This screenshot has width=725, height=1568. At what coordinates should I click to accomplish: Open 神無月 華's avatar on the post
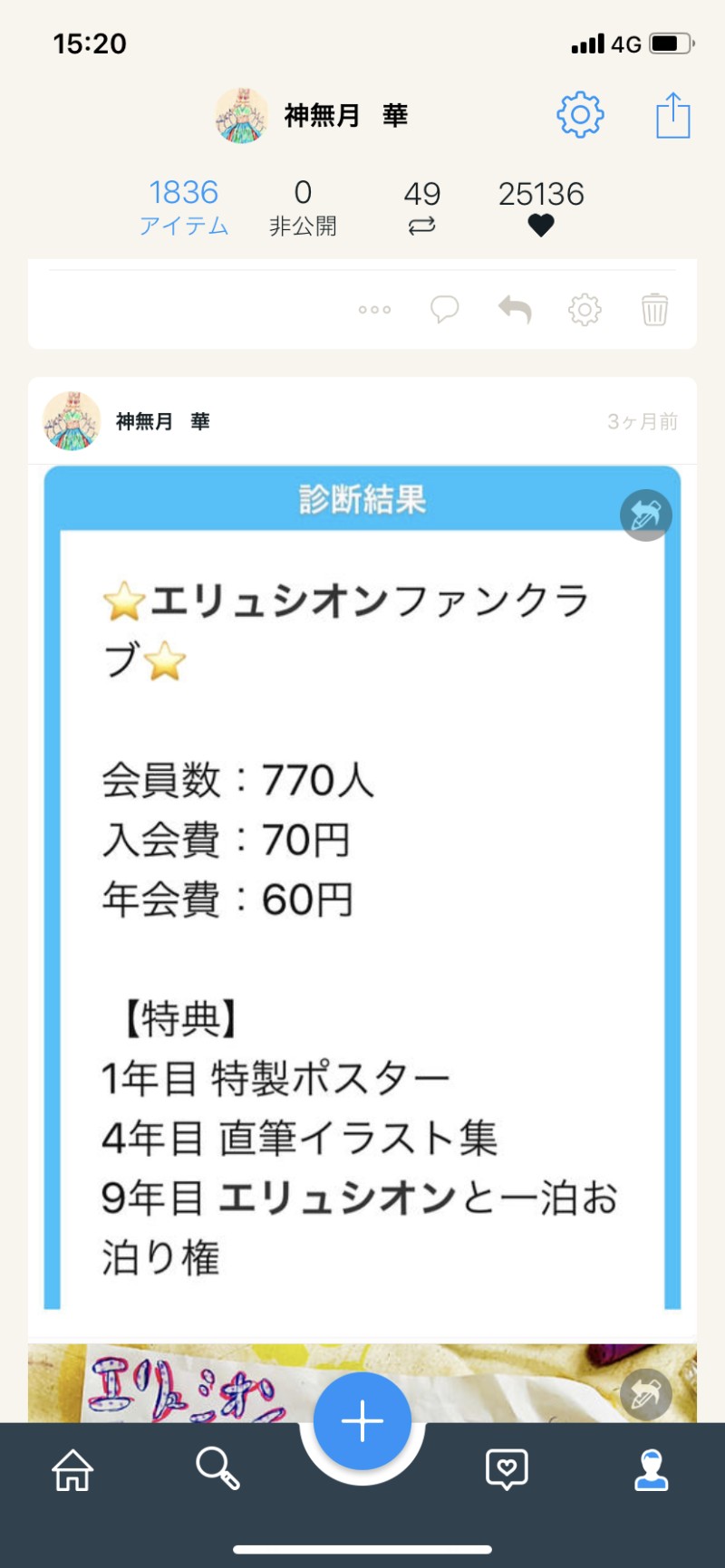[x=72, y=421]
